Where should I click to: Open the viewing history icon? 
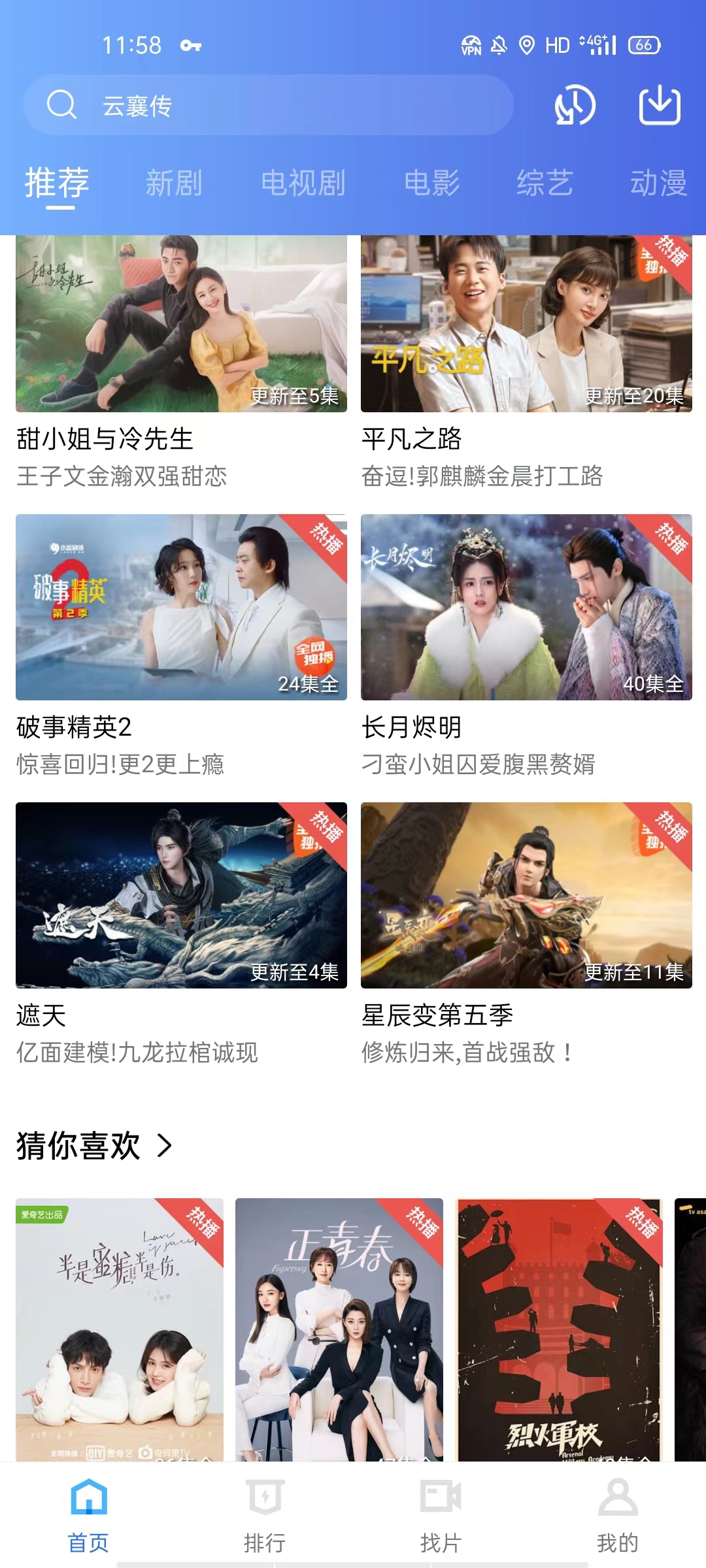tap(575, 106)
